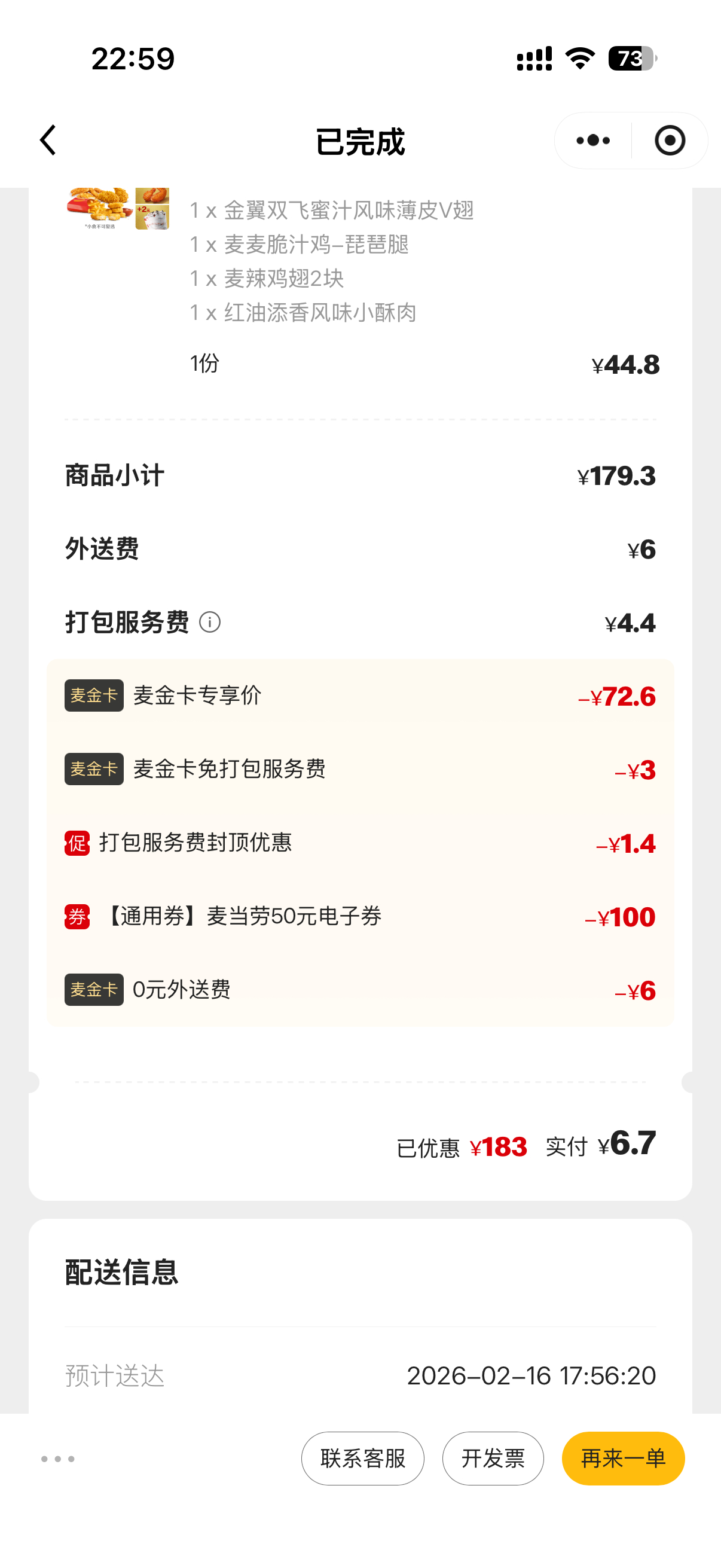Go back using the top-left arrow
The width and height of the screenshot is (721, 1568).
[x=48, y=141]
